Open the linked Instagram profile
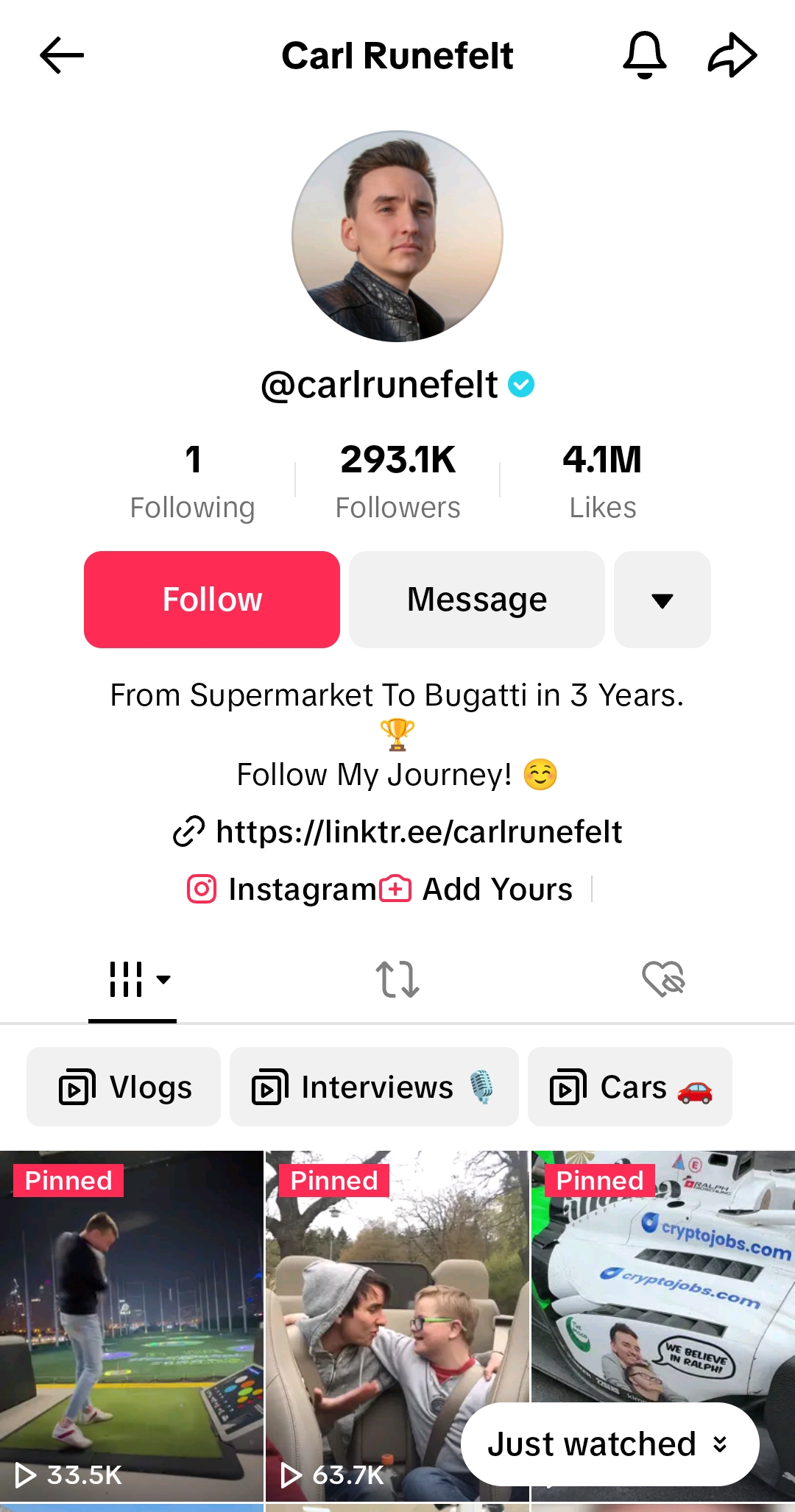 [x=283, y=890]
